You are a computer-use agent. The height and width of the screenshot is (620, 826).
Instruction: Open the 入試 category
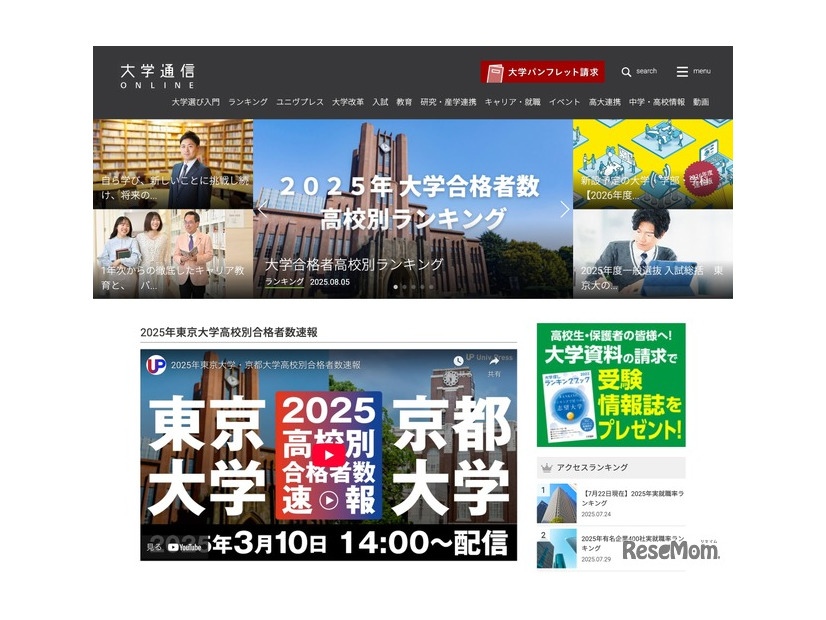point(380,102)
